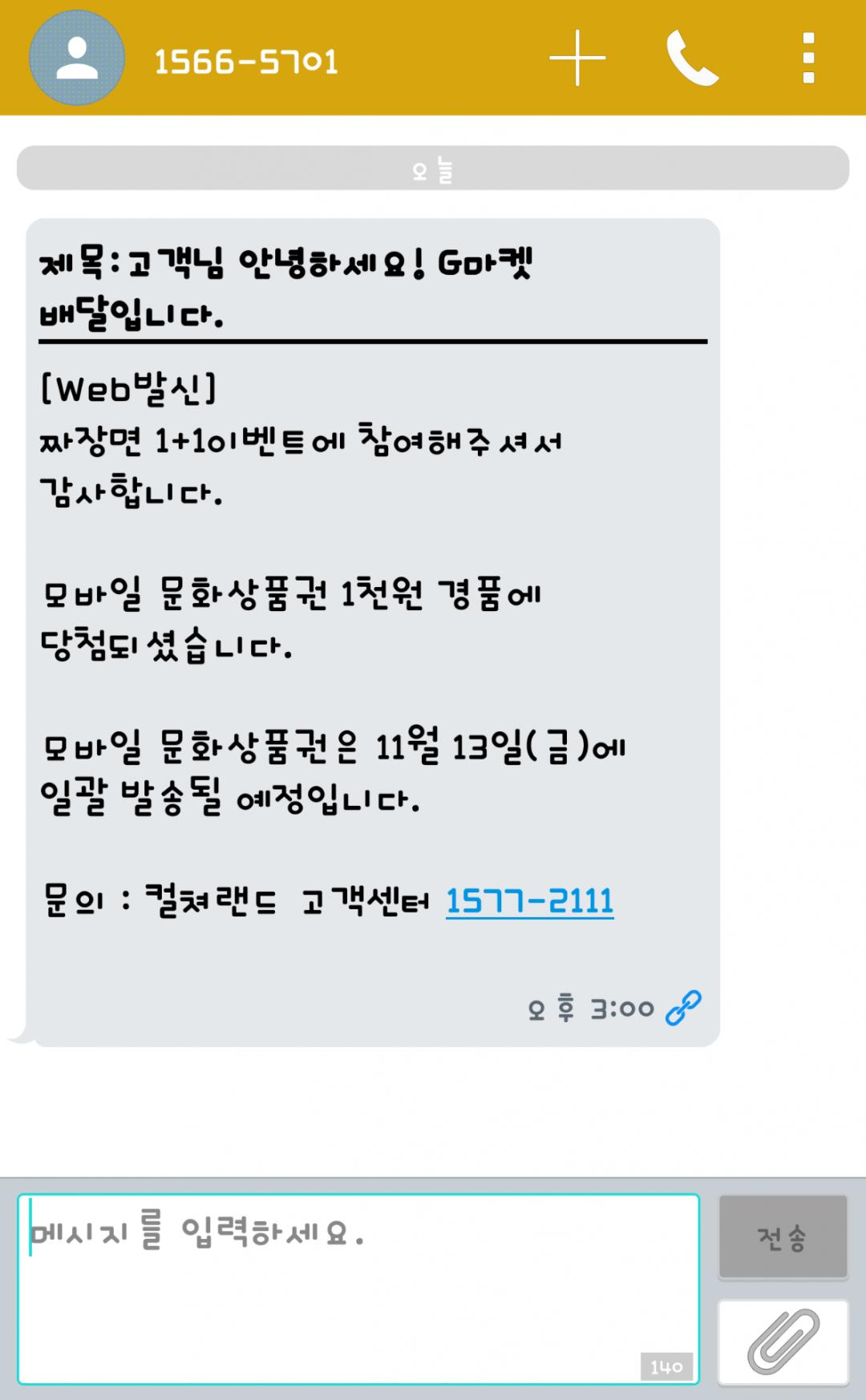The width and height of the screenshot is (866, 1400).
Task: Tap the contact avatar for 1566-5701
Action: [77, 58]
